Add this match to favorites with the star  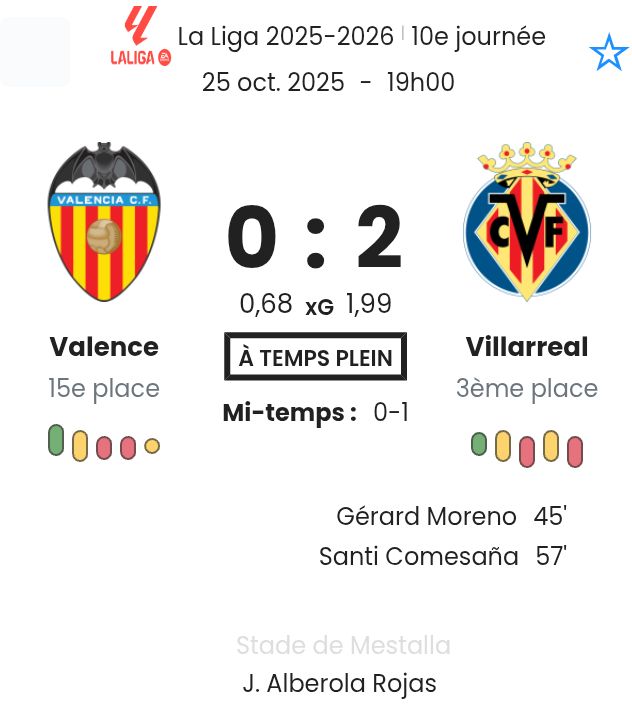point(608,52)
